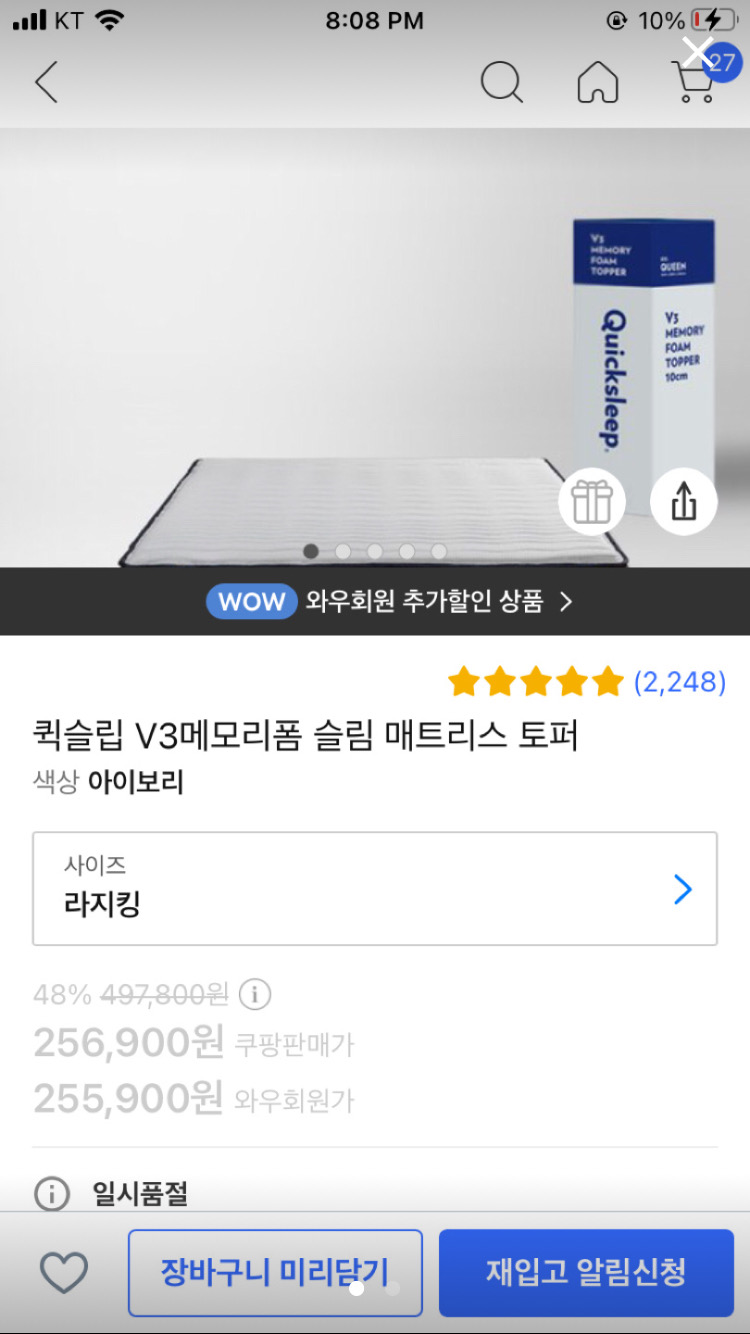Image resolution: width=750 pixels, height=1334 pixels.
Task: Tap the blue chevron on the size option box
Action: click(x=683, y=889)
